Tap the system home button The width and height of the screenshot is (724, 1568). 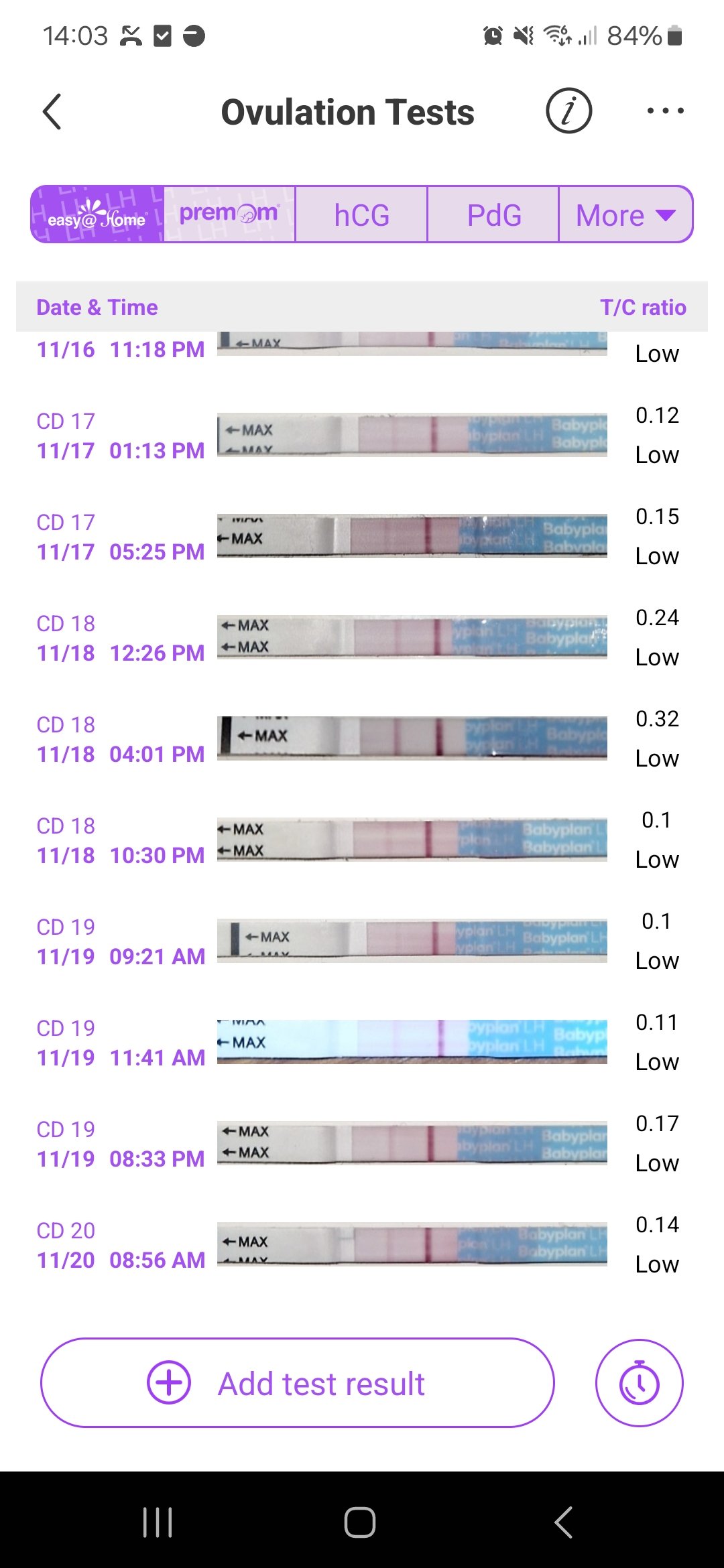coord(360,1522)
